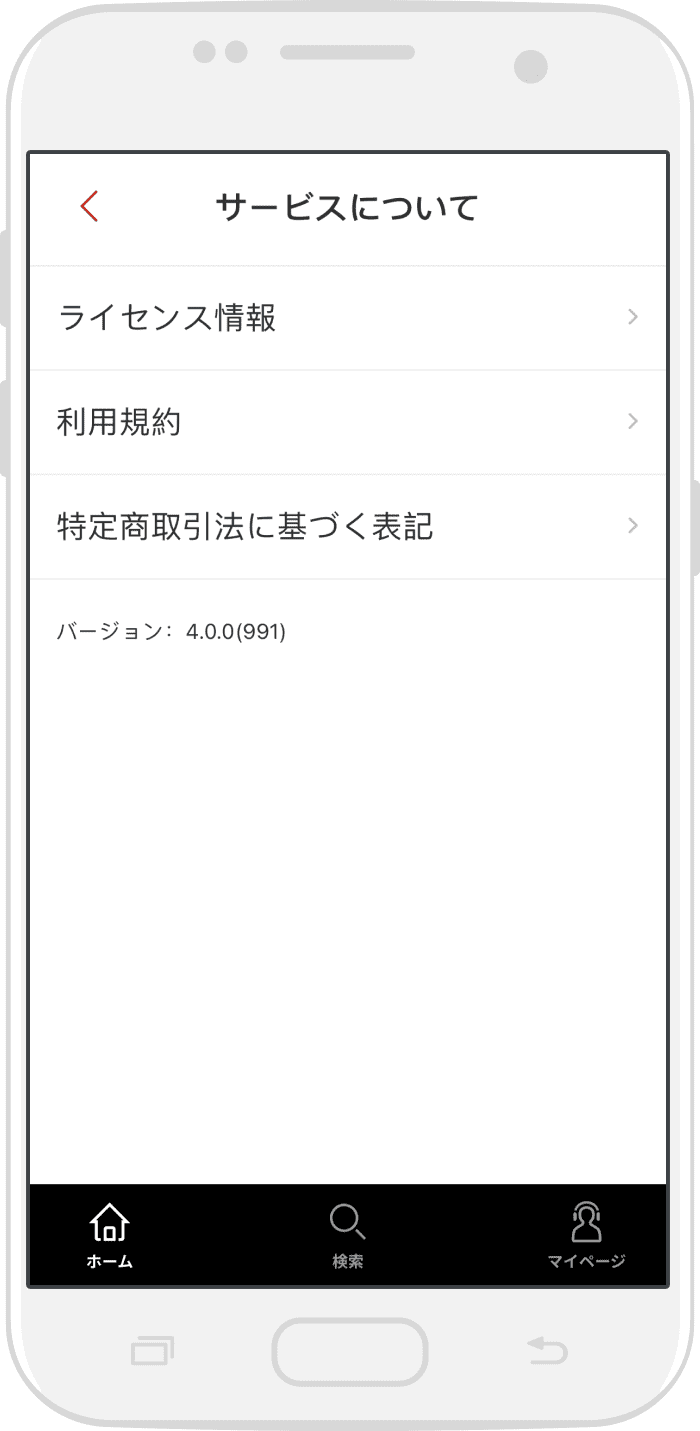Image resolution: width=700 pixels, height=1431 pixels.
Task: Open 利用規約 terms of service
Action: coord(348,422)
